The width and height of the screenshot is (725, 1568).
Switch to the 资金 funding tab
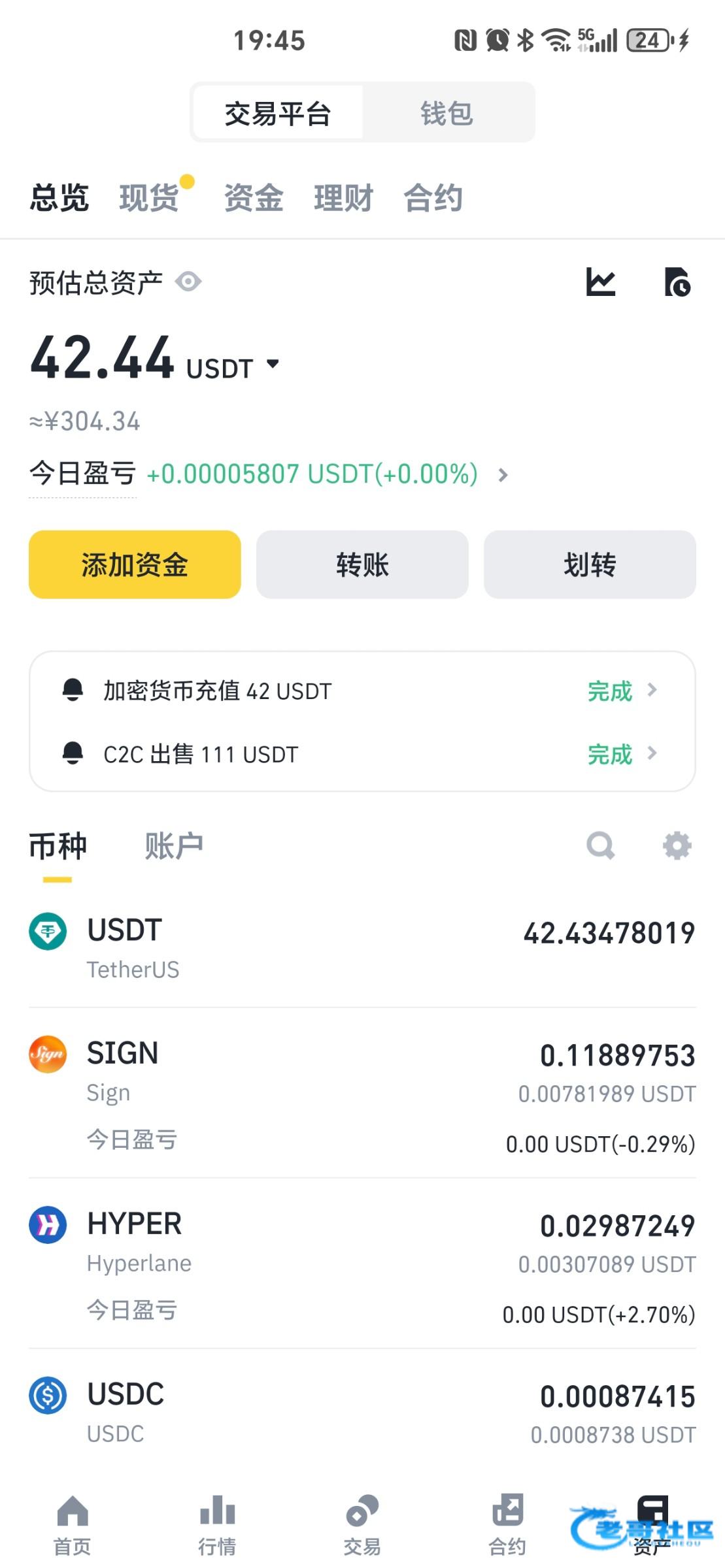[x=254, y=198]
